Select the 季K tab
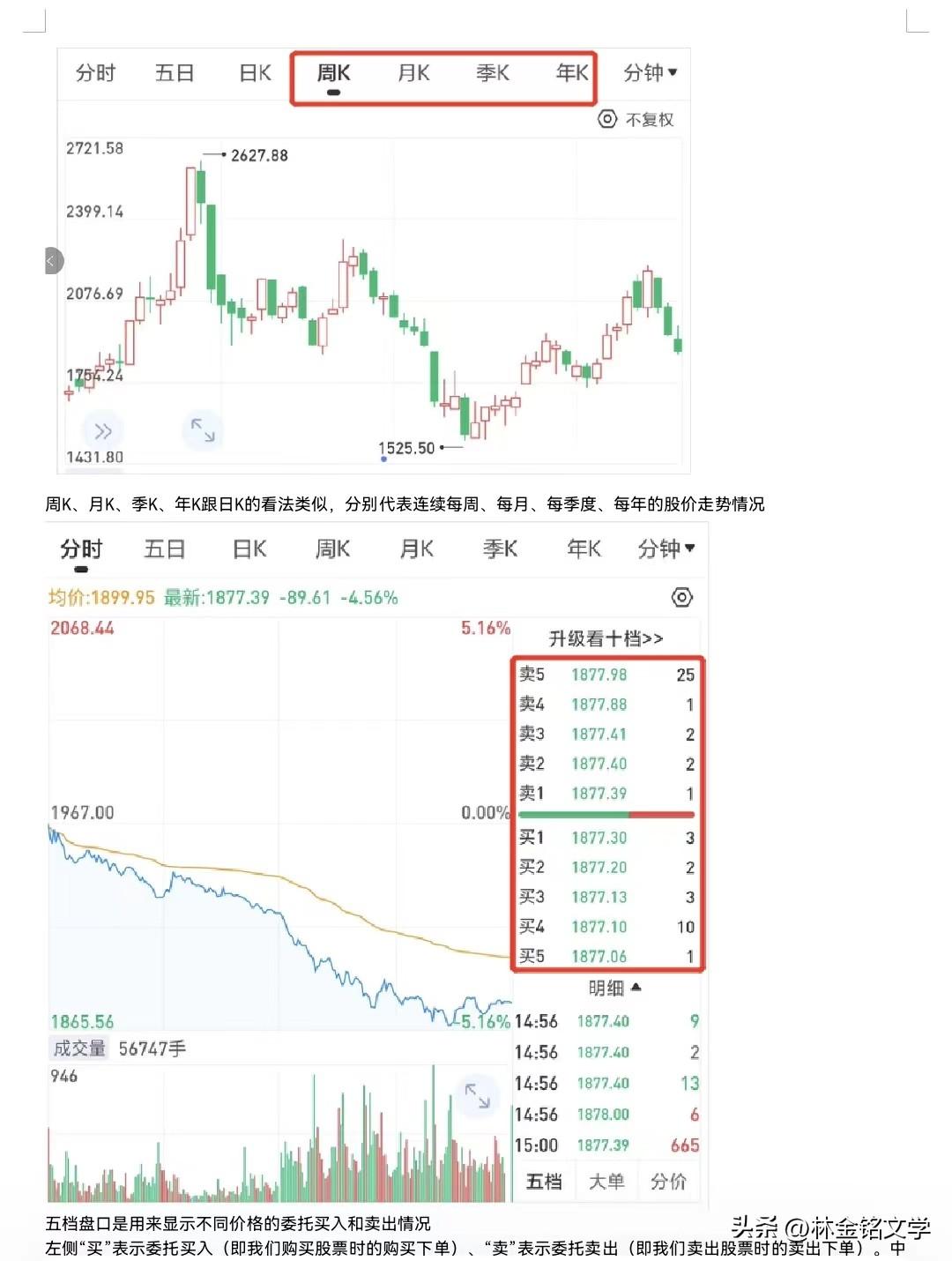 point(492,74)
